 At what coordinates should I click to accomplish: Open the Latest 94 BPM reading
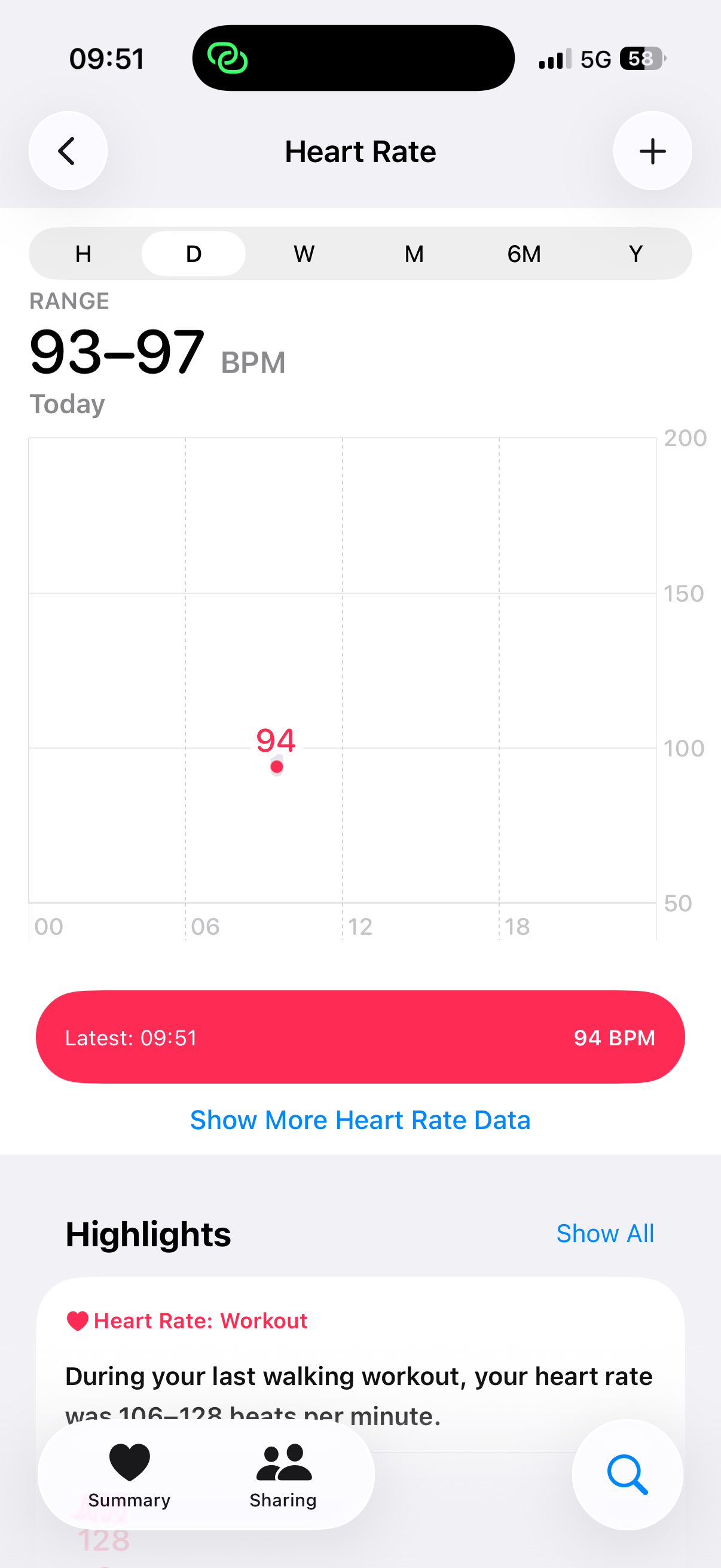coord(360,1036)
